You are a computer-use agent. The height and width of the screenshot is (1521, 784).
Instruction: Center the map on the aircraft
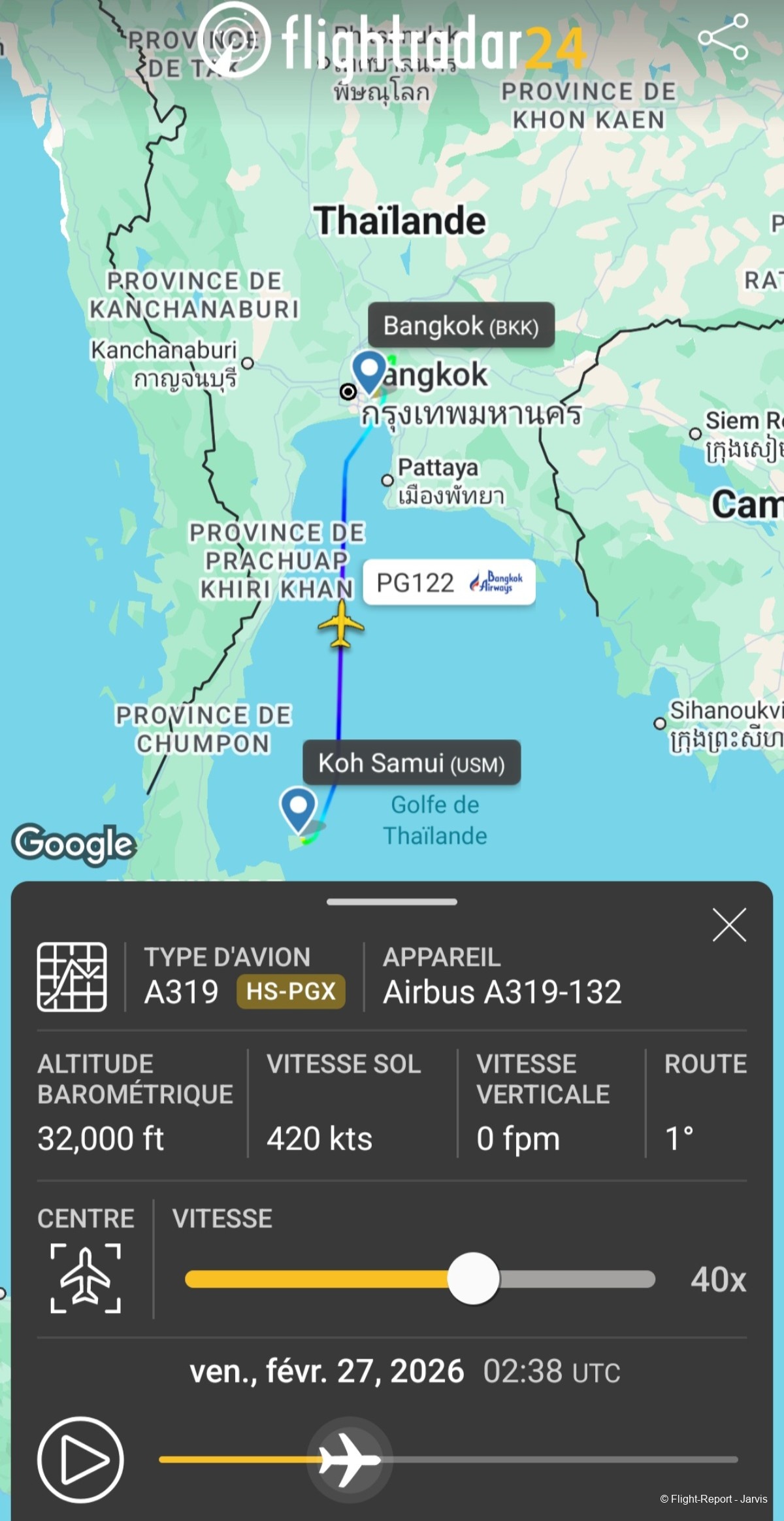(86, 1279)
